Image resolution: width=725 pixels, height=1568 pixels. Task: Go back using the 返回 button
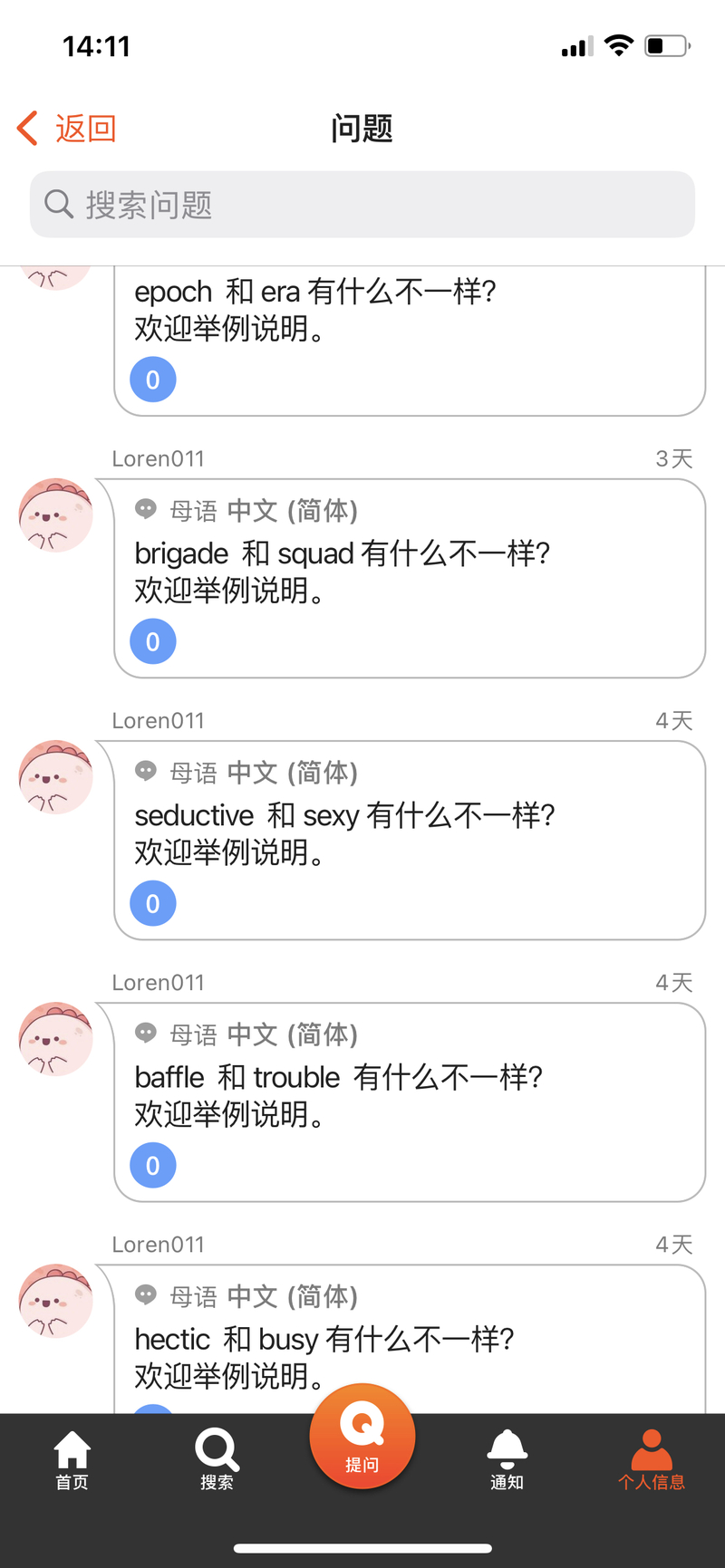coord(67,129)
